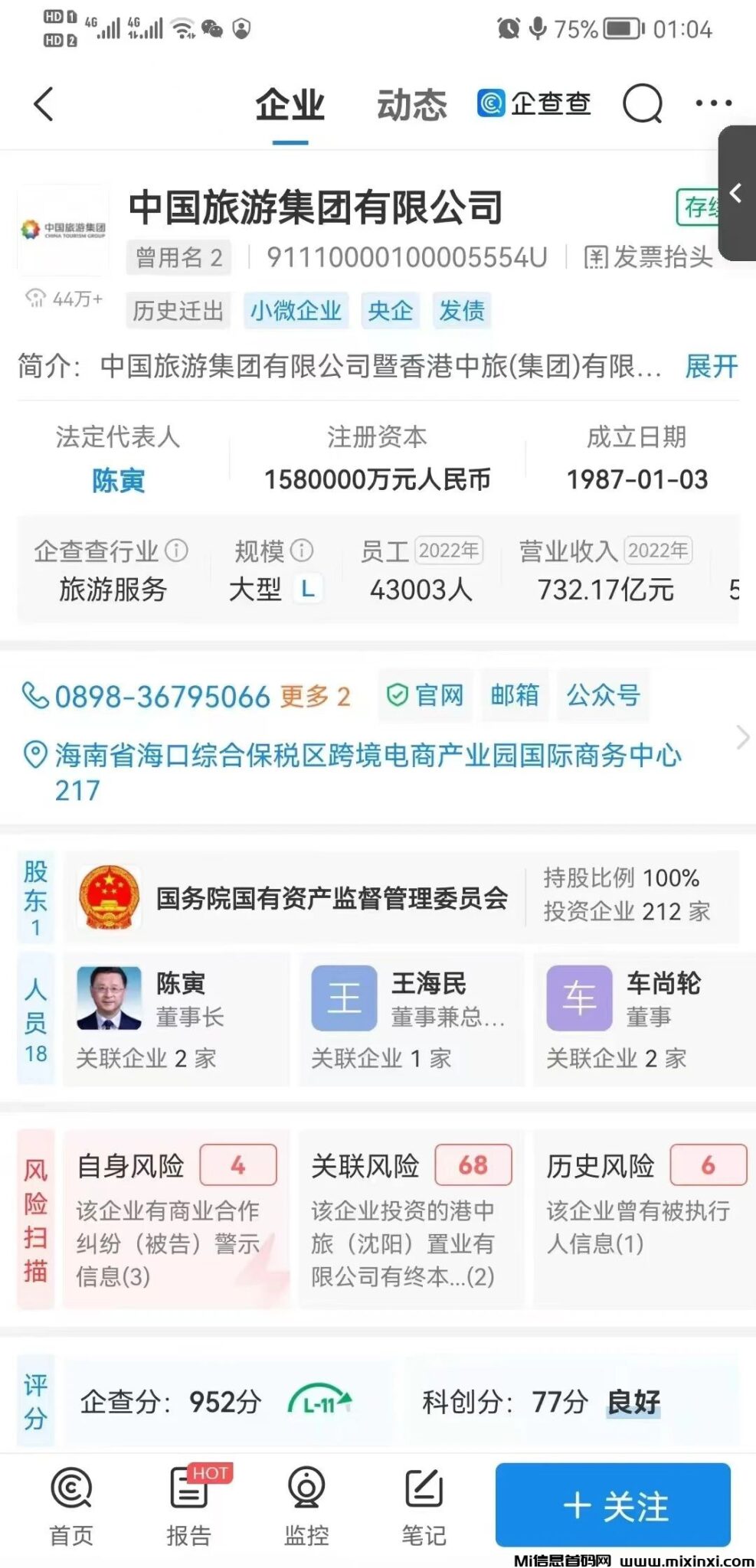The width and height of the screenshot is (756, 1568).
Task: Expand the 简介 description via 展开
Action: (x=709, y=369)
